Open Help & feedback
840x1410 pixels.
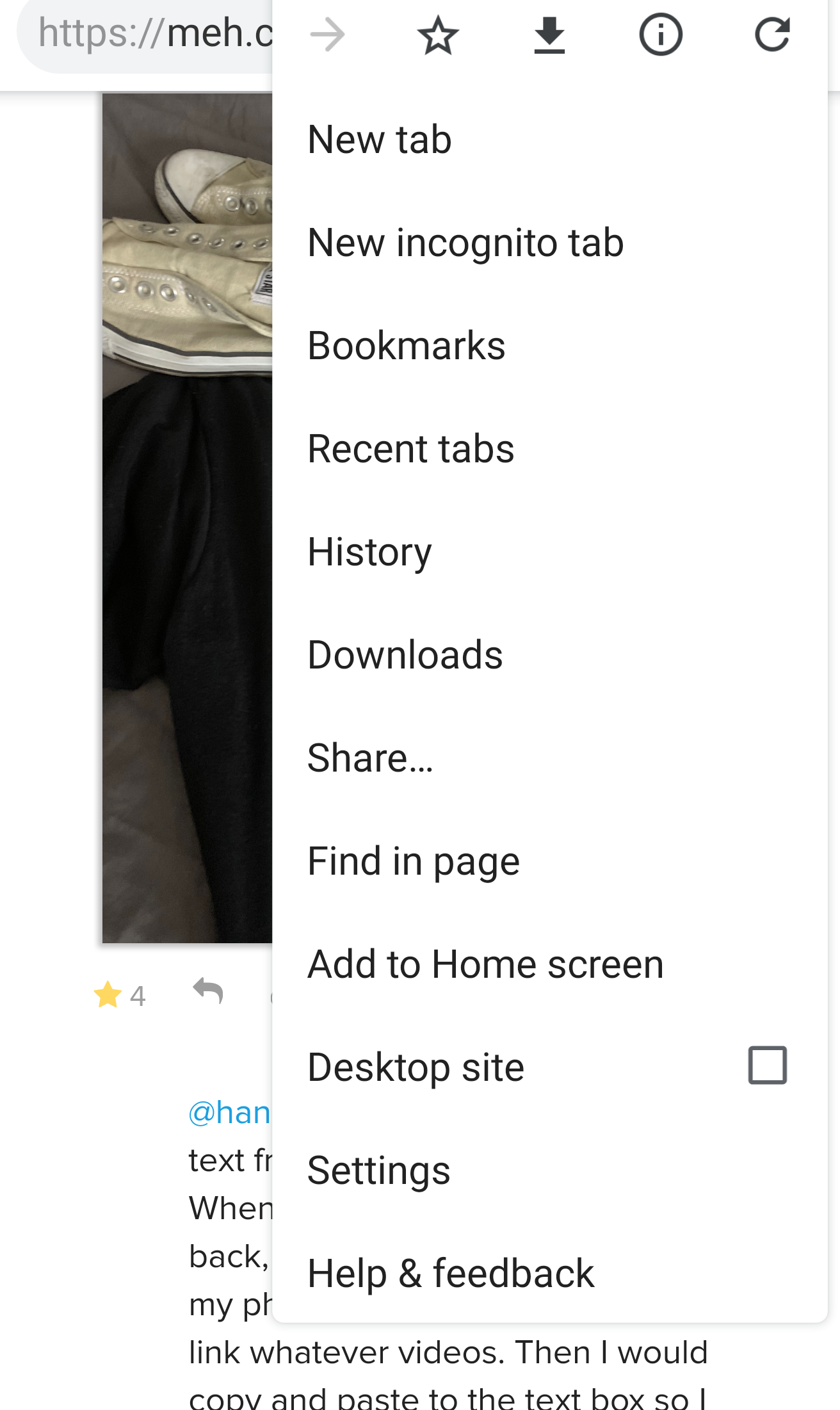pos(451,1274)
